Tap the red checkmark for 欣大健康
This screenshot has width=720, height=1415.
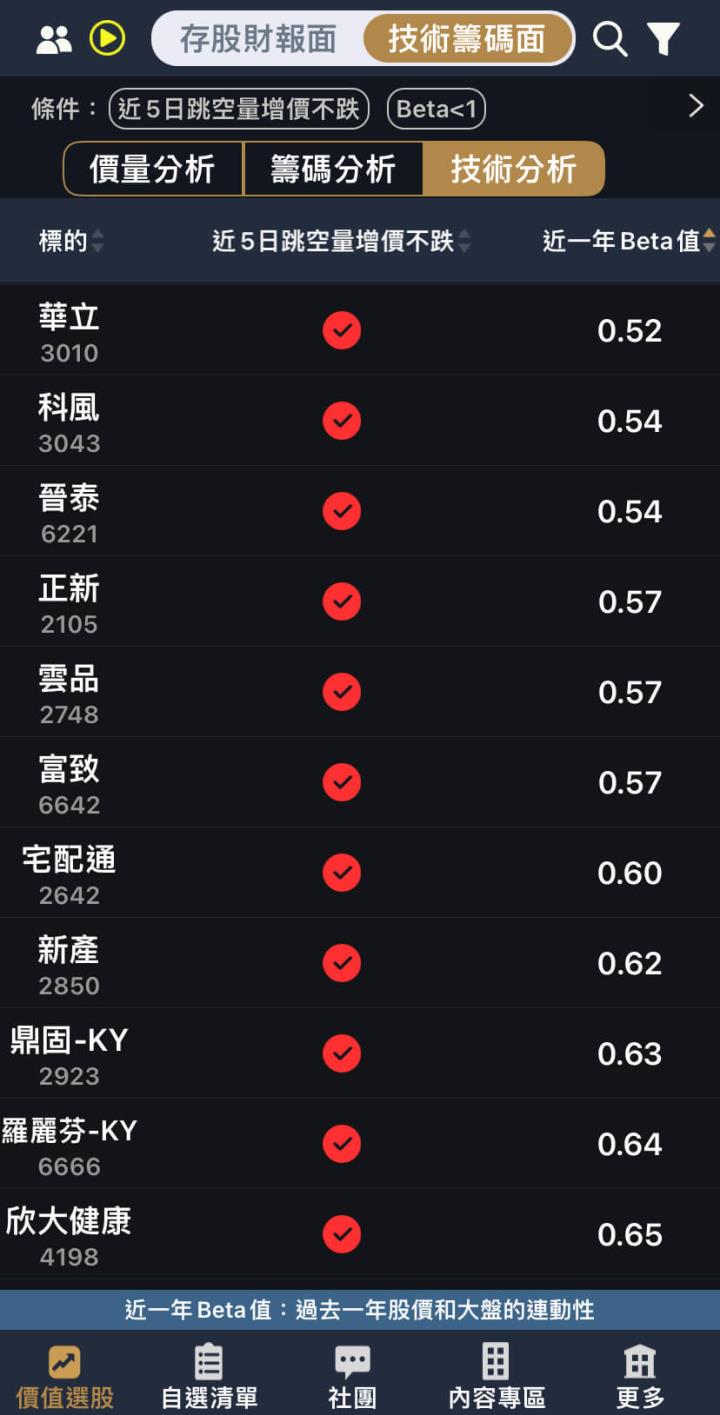point(341,1234)
